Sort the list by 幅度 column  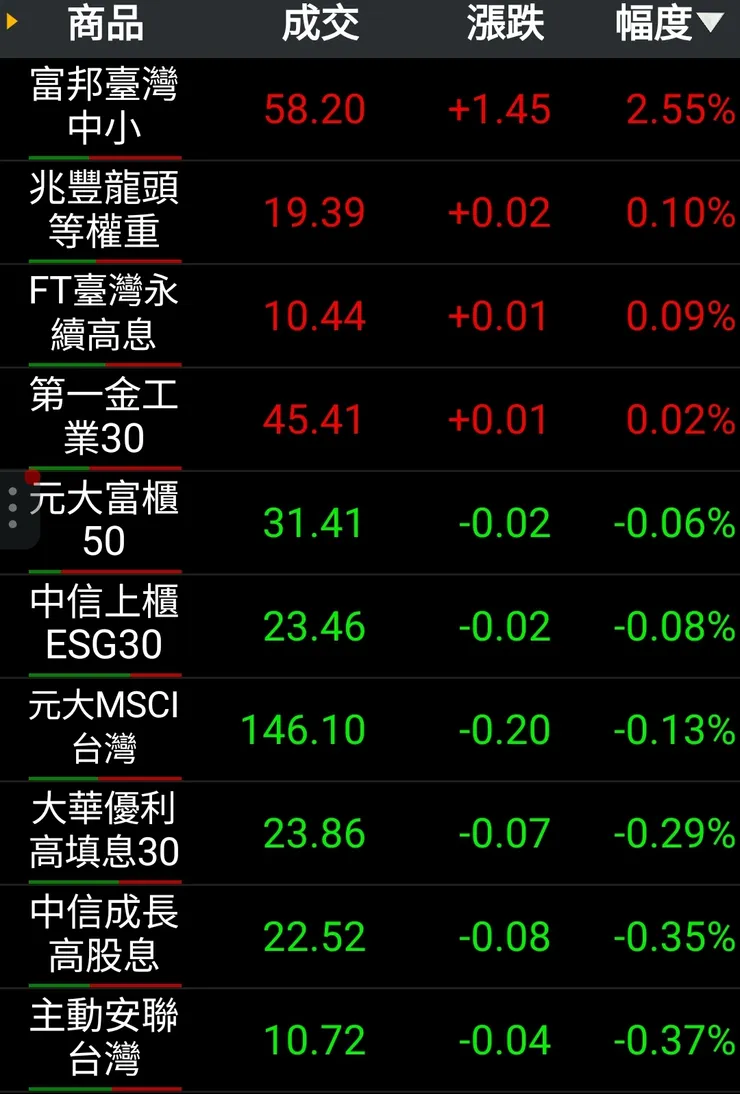click(x=668, y=25)
